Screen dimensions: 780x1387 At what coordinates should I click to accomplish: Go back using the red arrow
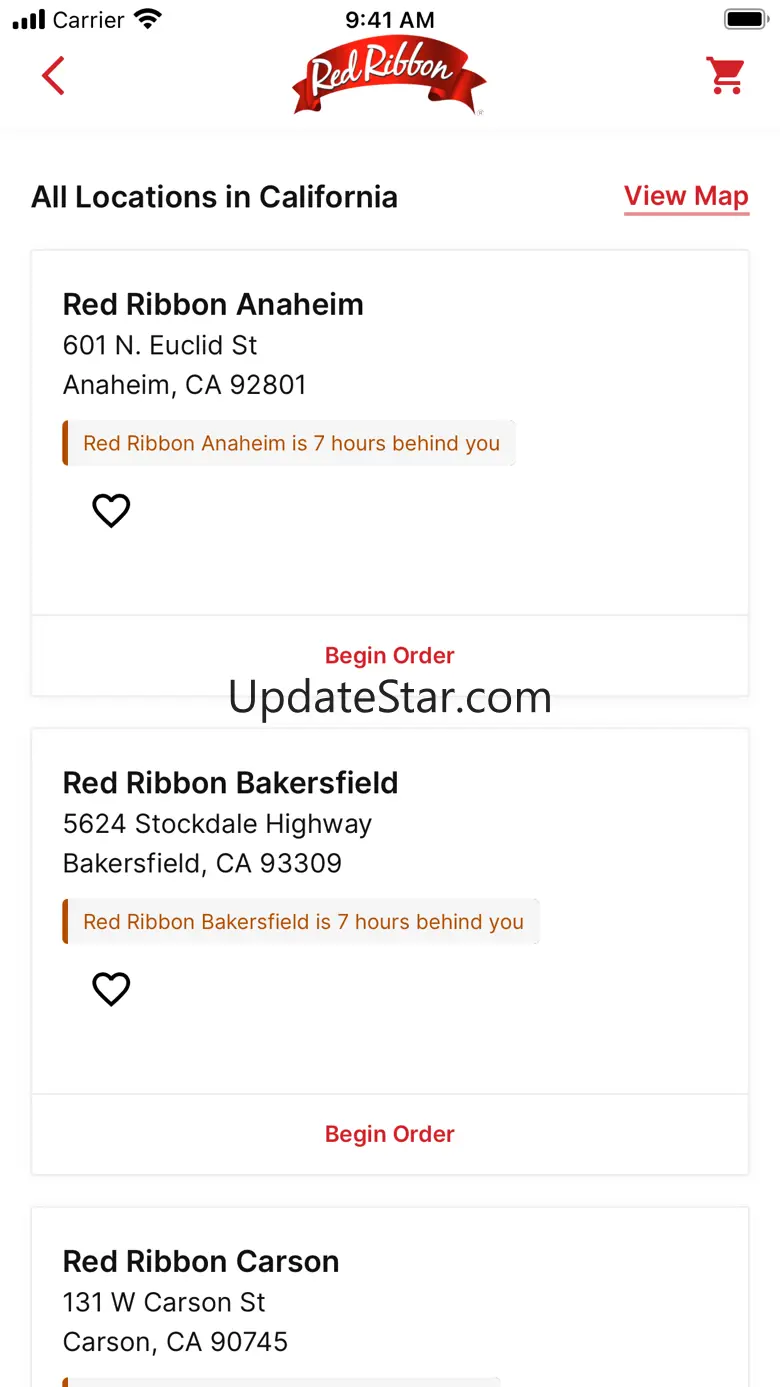pyautogui.click(x=54, y=76)
